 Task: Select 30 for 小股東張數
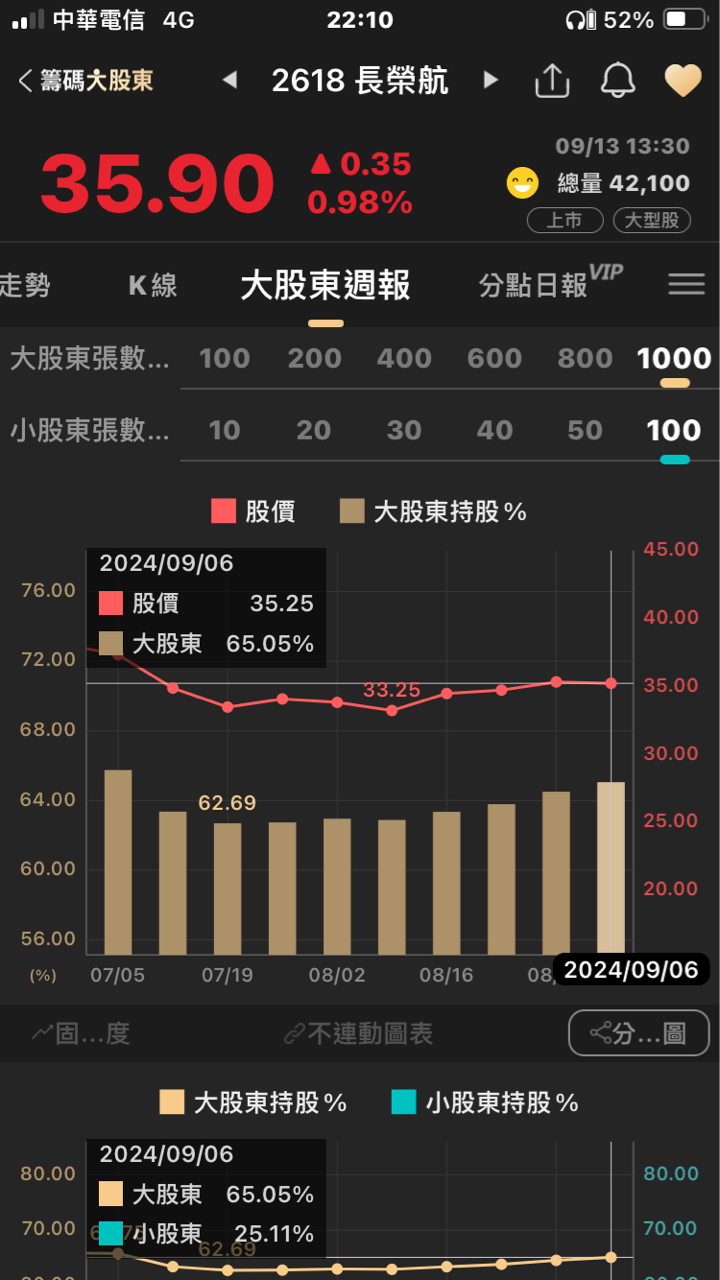coord(404,431)
